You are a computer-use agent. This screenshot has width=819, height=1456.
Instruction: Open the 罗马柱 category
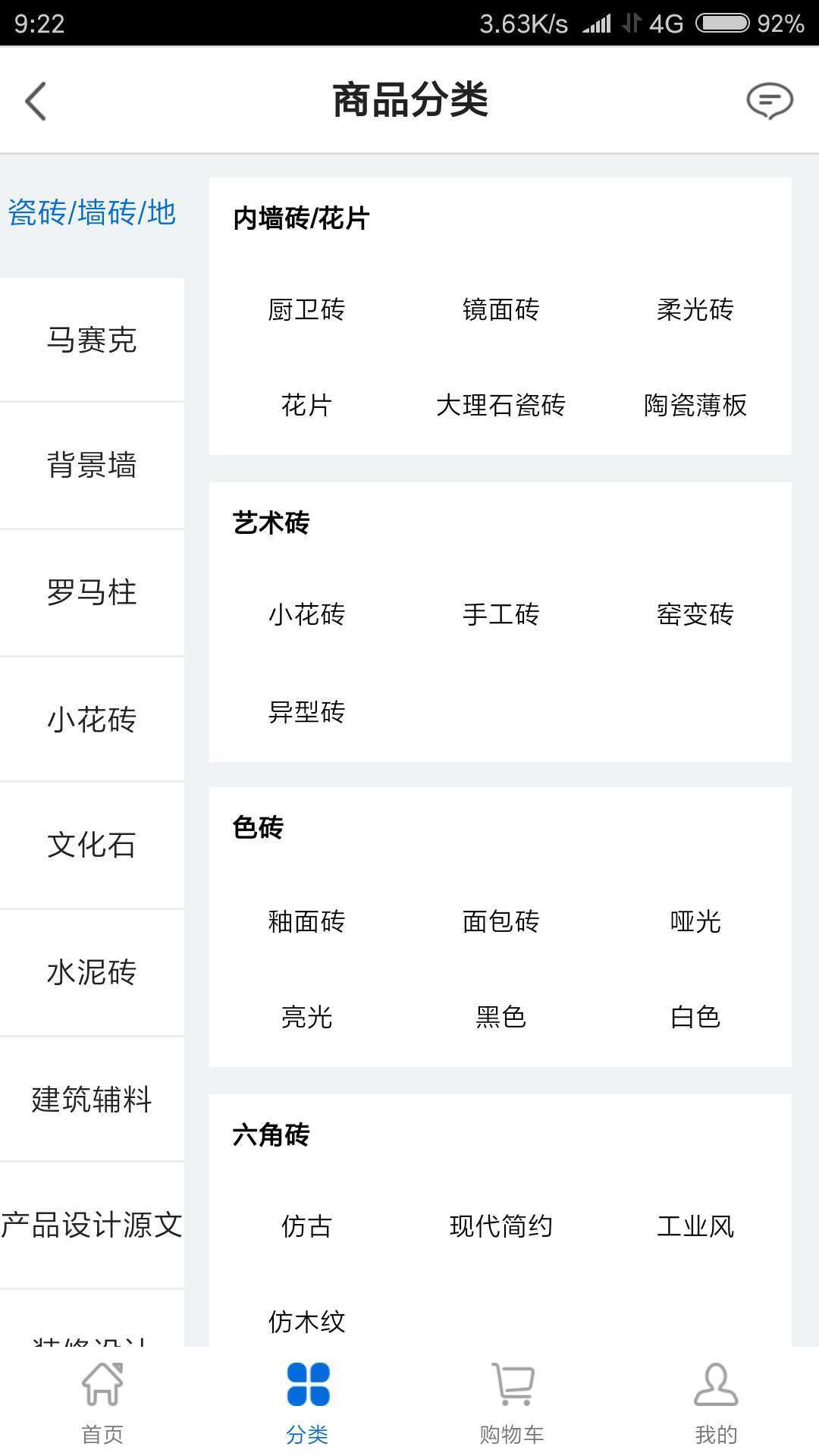[92, 591]
